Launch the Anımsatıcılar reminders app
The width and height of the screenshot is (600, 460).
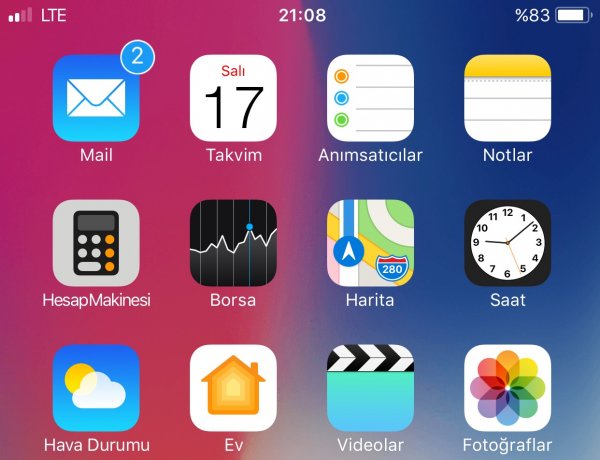click(x=370, y=98)
